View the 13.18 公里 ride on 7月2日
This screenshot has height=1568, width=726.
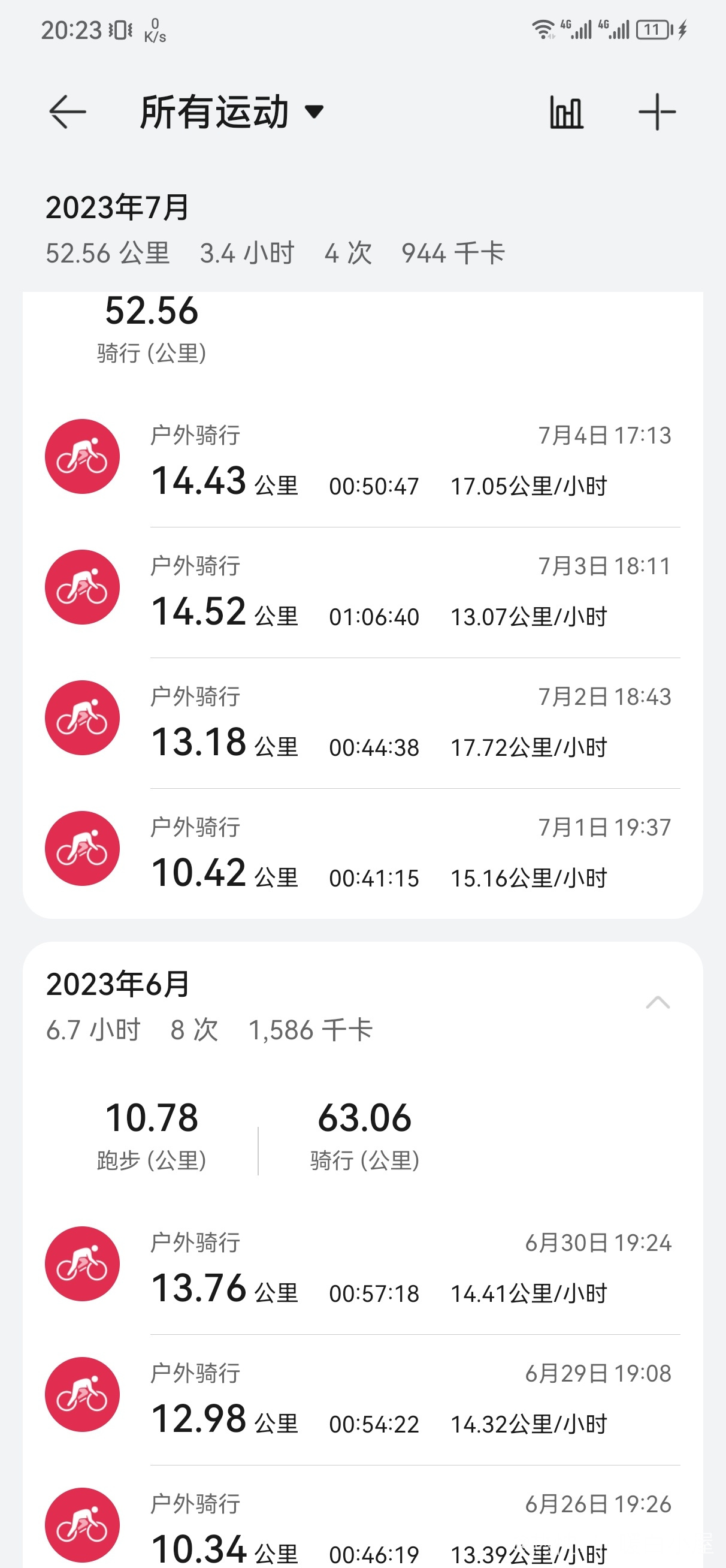click(x=362, y=723)
